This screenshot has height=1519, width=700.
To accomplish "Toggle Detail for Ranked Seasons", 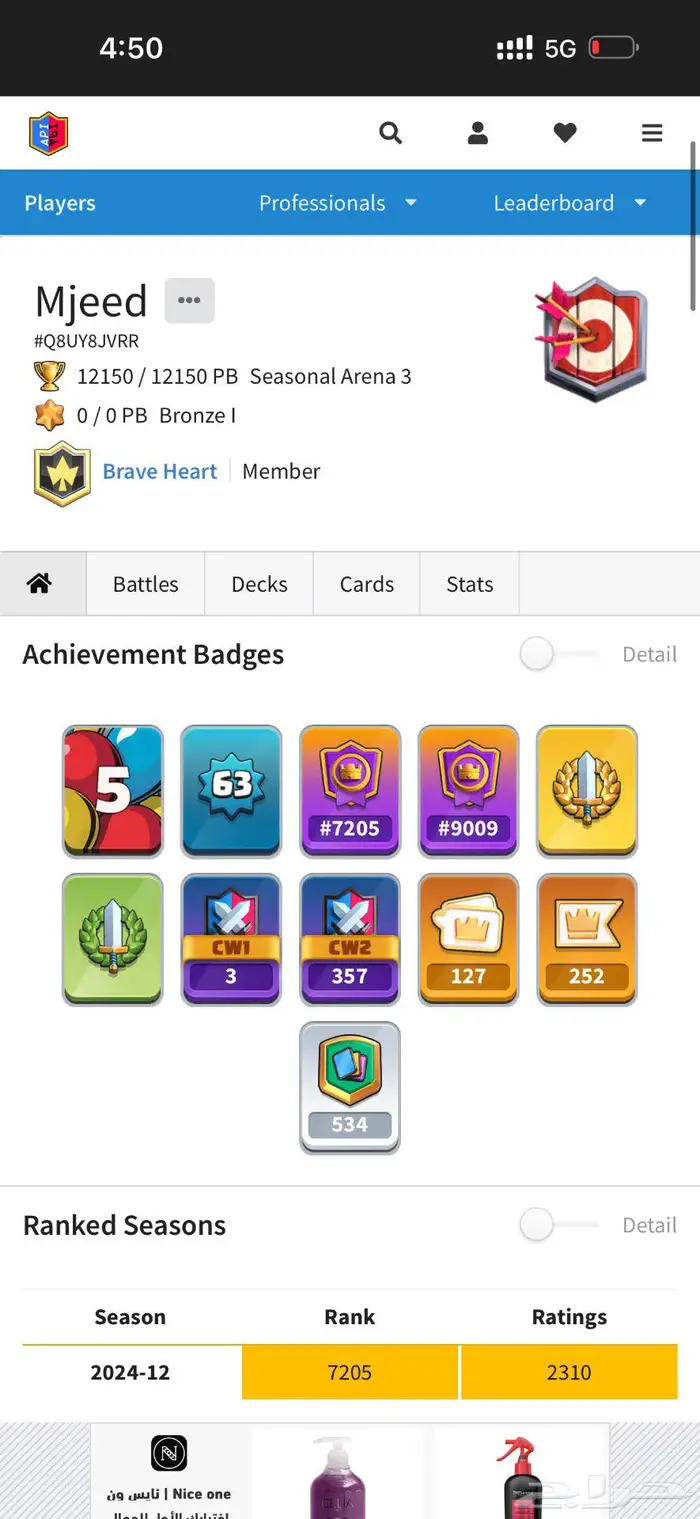I will pos(559,1225).
